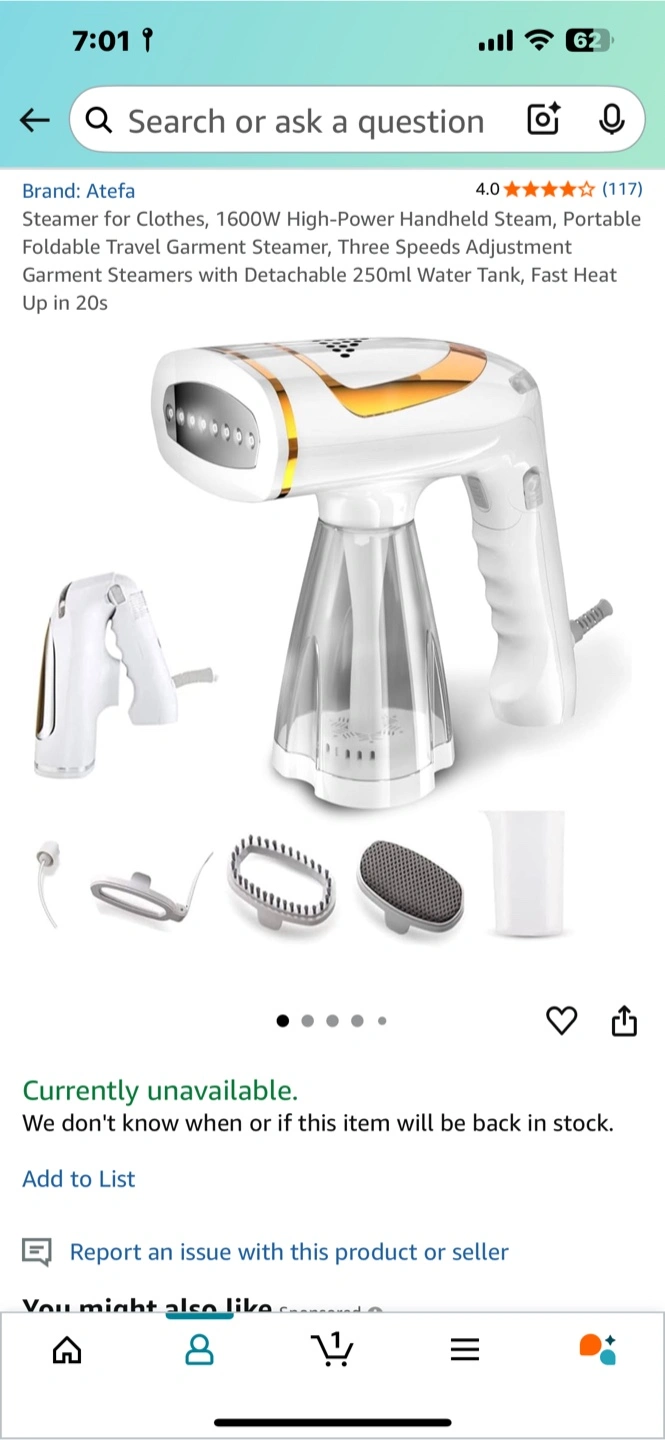This screenshot has height=1440, width=665.
Task: Save the item with the heart icon
Action: point(561,1021)
